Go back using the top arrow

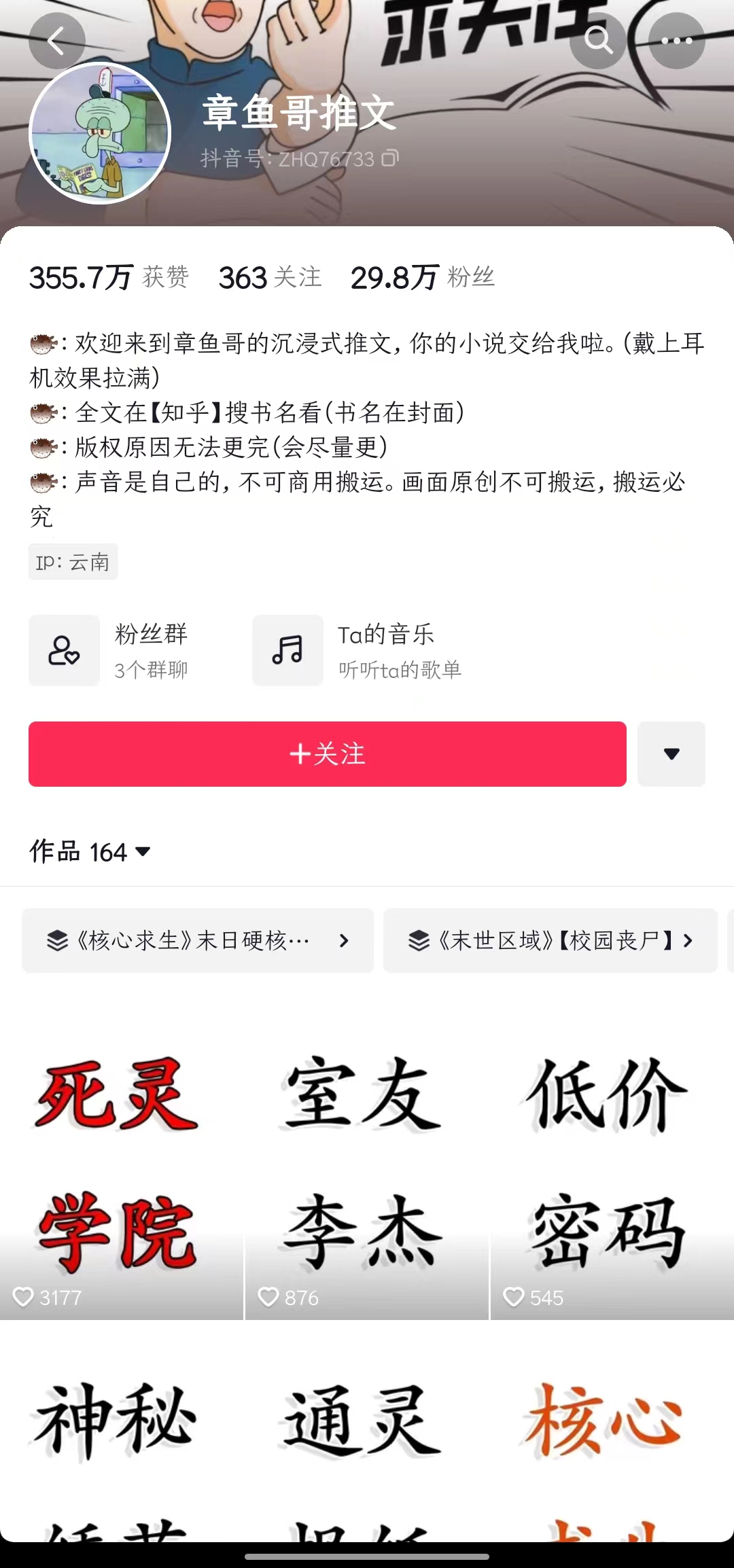tap(56, 41)
